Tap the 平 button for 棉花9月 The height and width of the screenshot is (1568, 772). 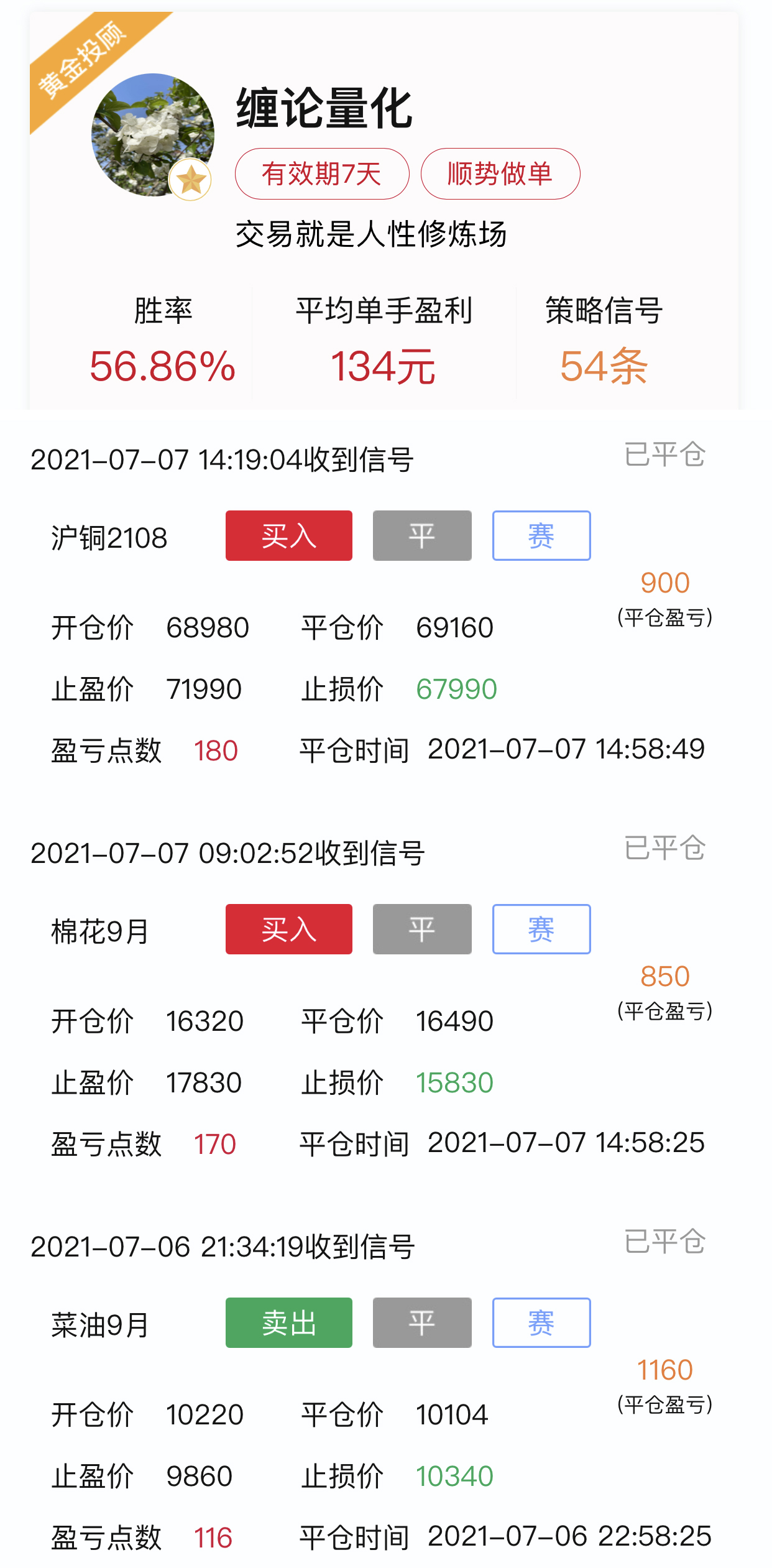click(422, 929)
